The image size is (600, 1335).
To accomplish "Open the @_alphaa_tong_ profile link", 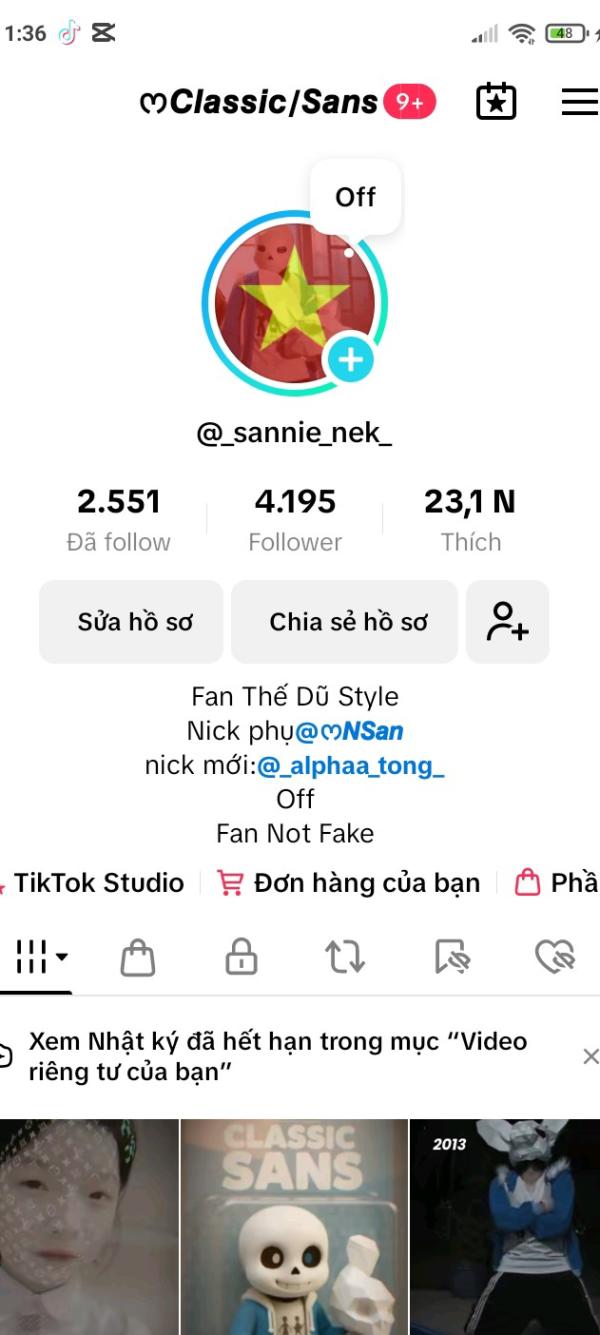I will (351, 766).
